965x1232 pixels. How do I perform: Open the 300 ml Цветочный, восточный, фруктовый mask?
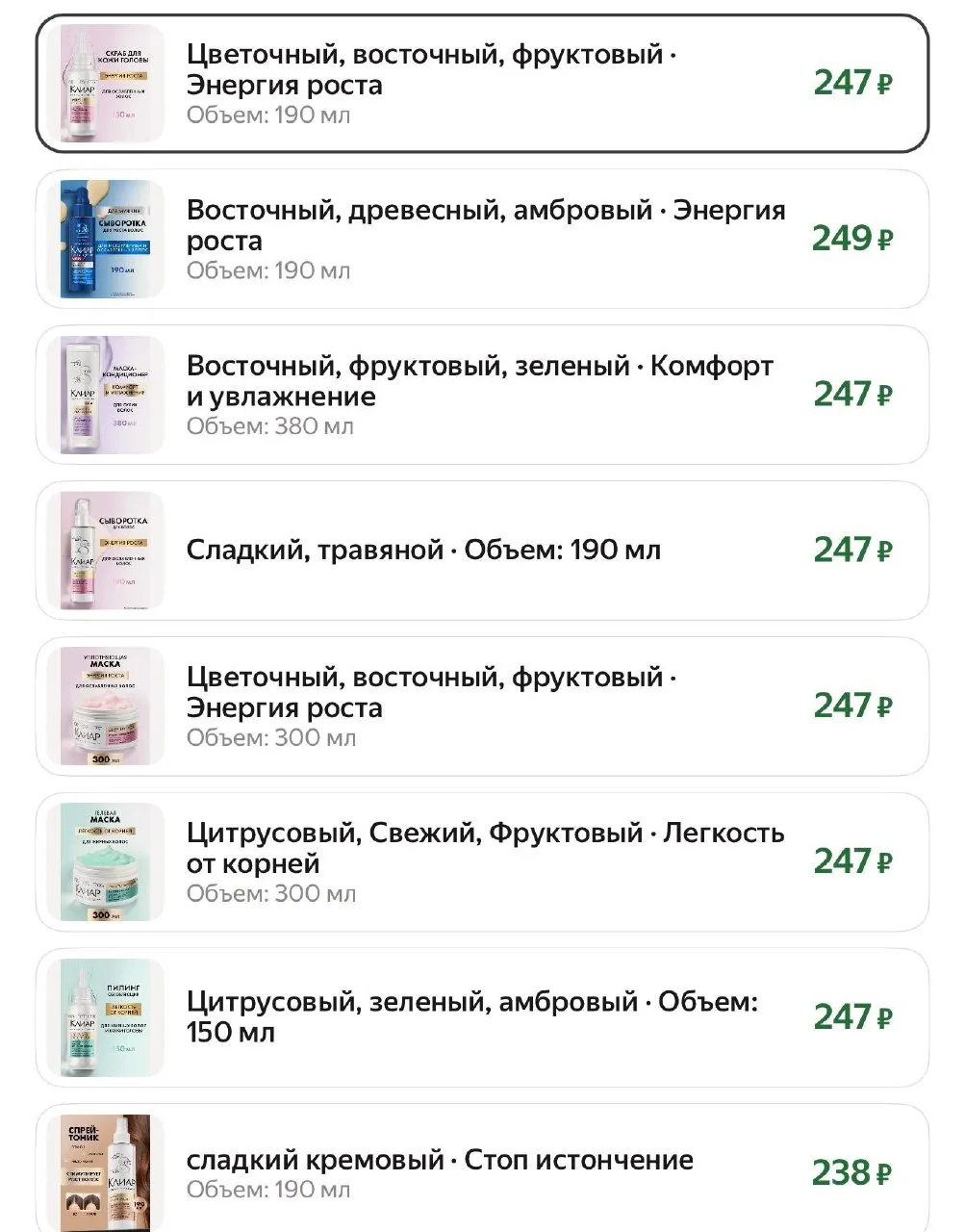pos(482,706)
